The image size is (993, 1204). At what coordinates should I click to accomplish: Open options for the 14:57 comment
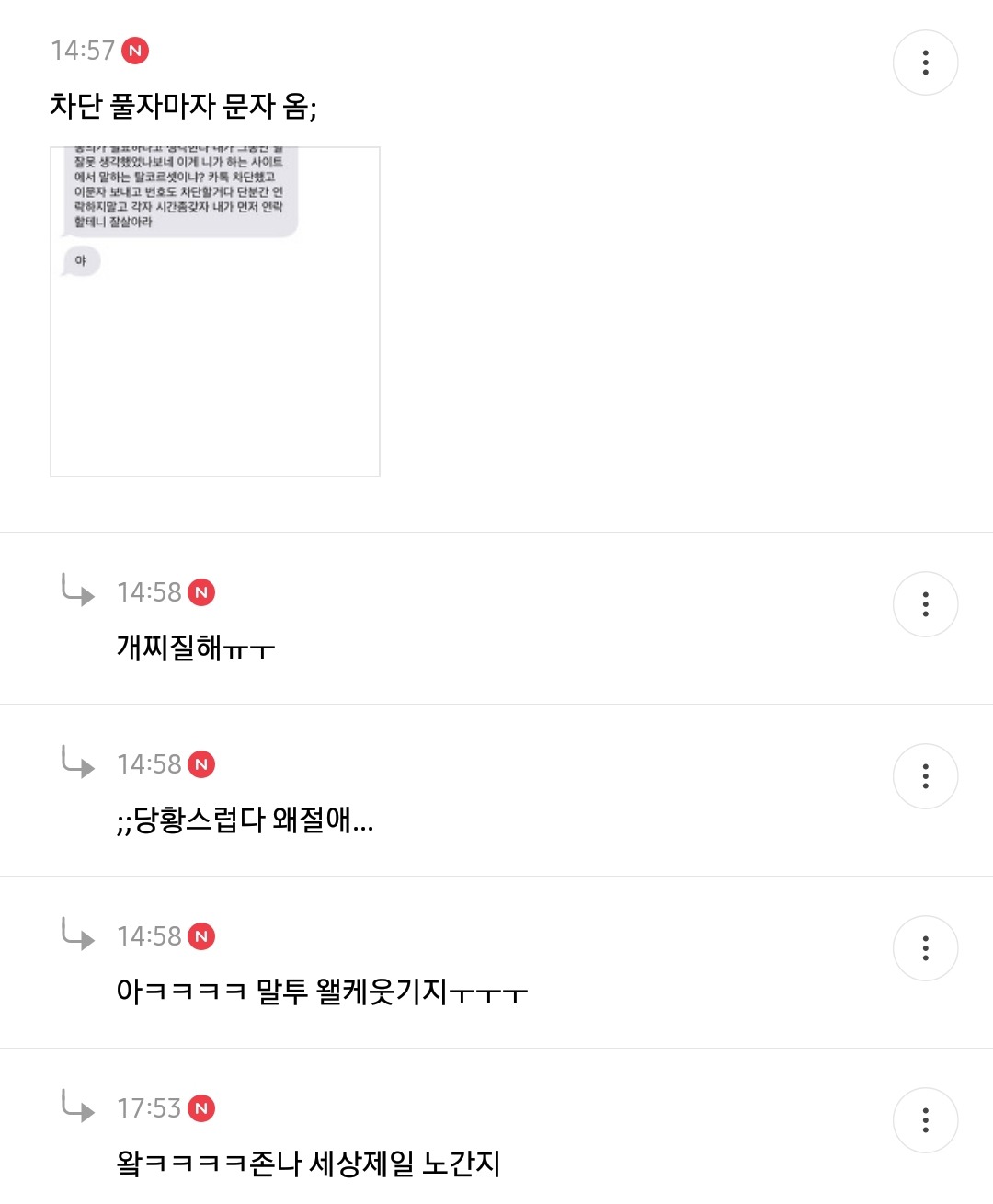925,63
